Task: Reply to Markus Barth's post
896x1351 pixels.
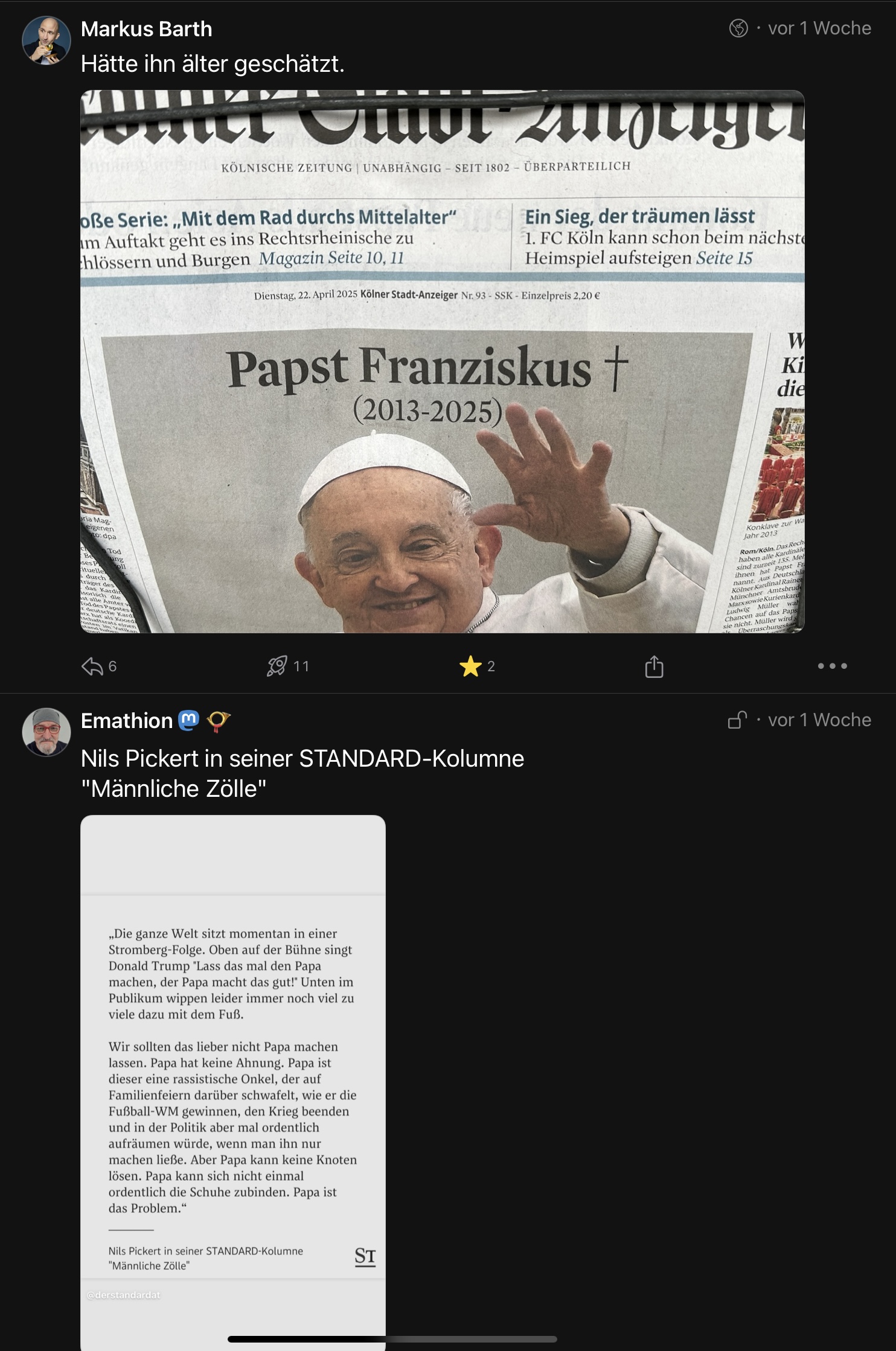Action: [92, 666]
